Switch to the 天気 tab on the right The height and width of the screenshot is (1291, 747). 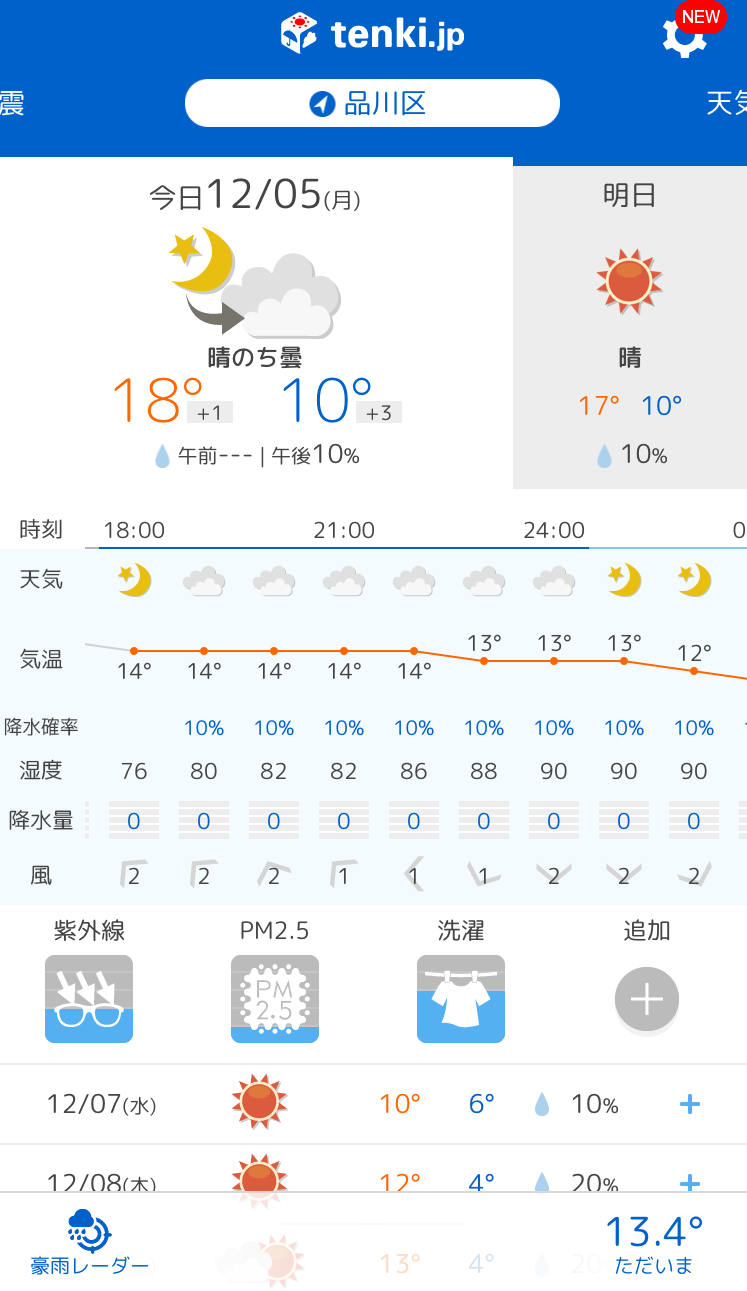(x=726, y=103)
